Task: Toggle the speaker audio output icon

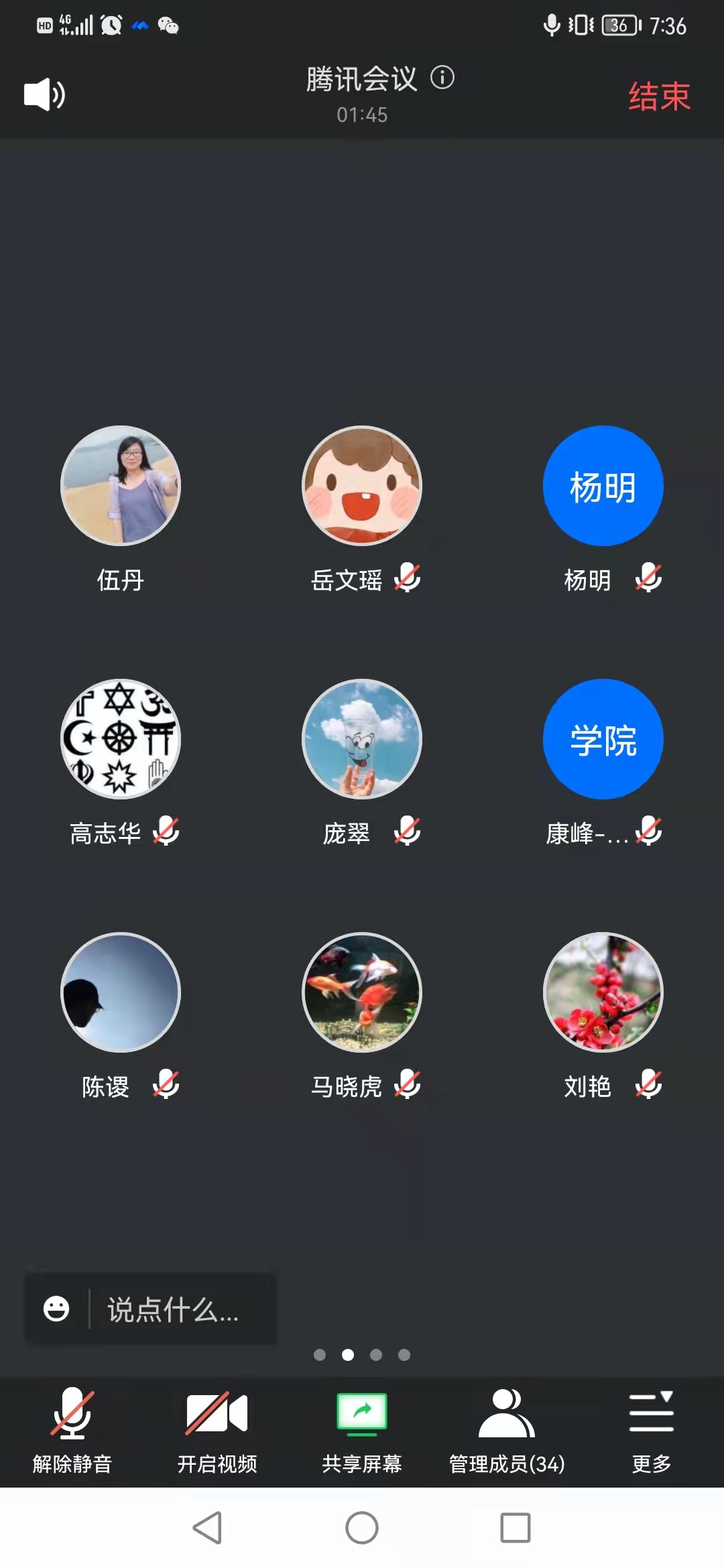Action: click(44, 94)
